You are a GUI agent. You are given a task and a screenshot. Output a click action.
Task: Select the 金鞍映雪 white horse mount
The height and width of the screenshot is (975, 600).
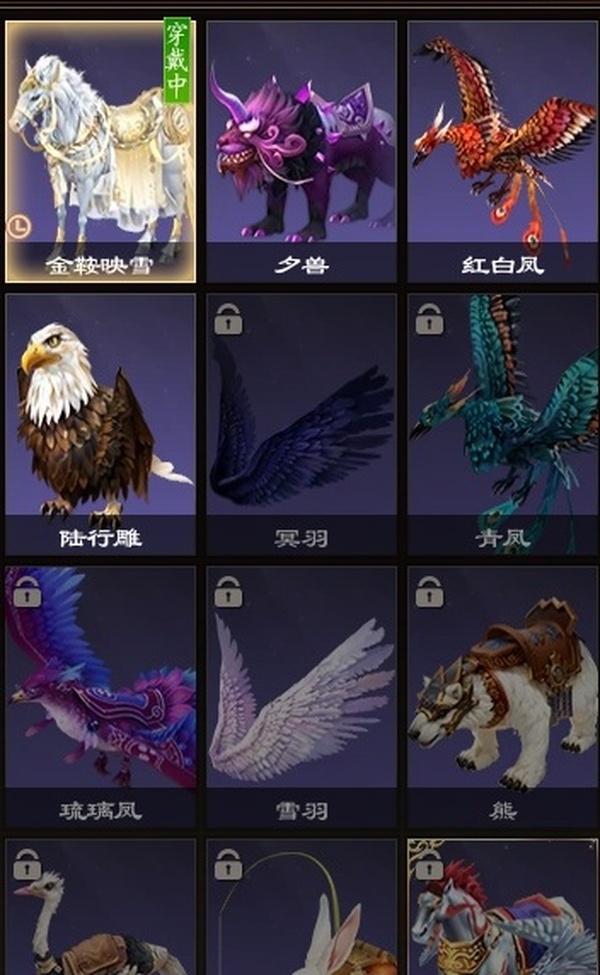coord(101,150)
